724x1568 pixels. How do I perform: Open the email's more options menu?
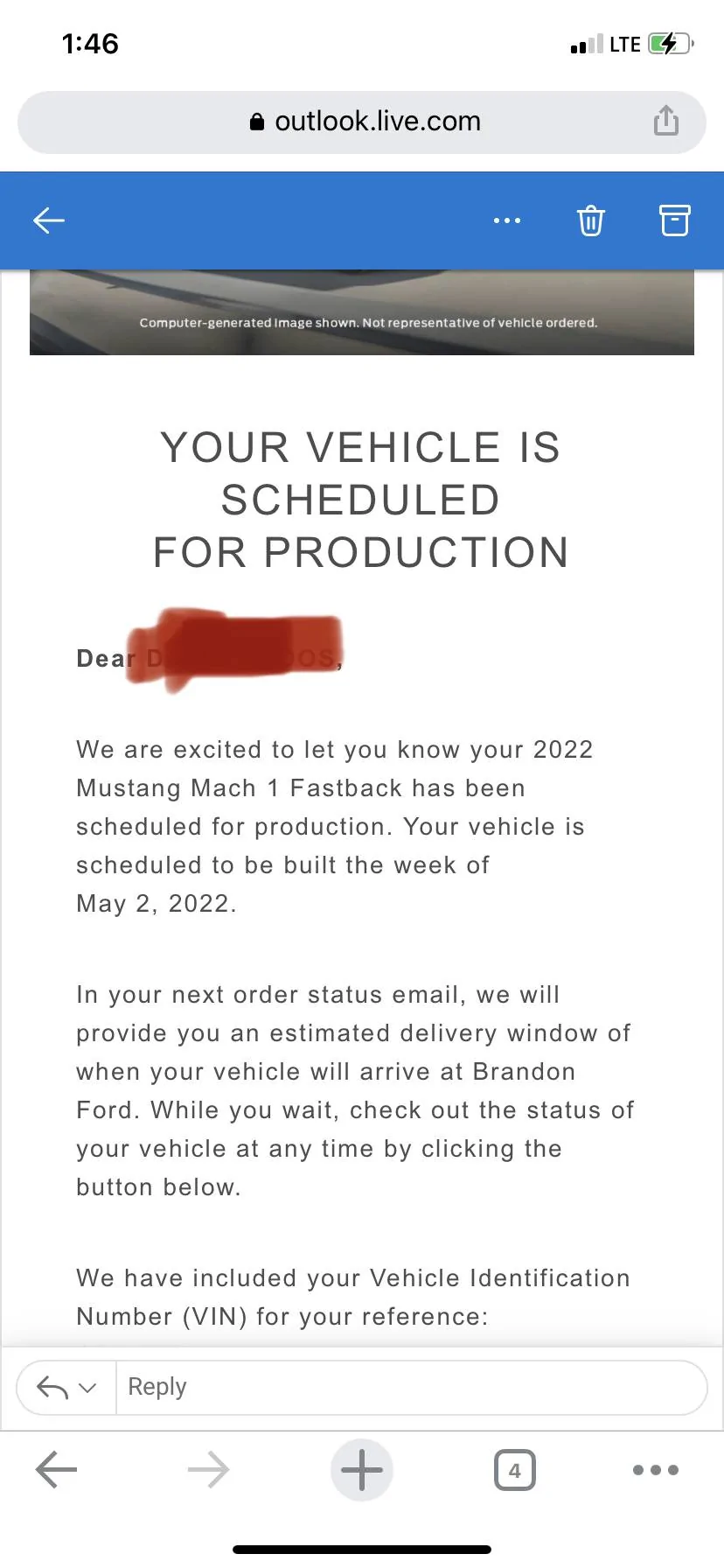(x=507, y=220)
